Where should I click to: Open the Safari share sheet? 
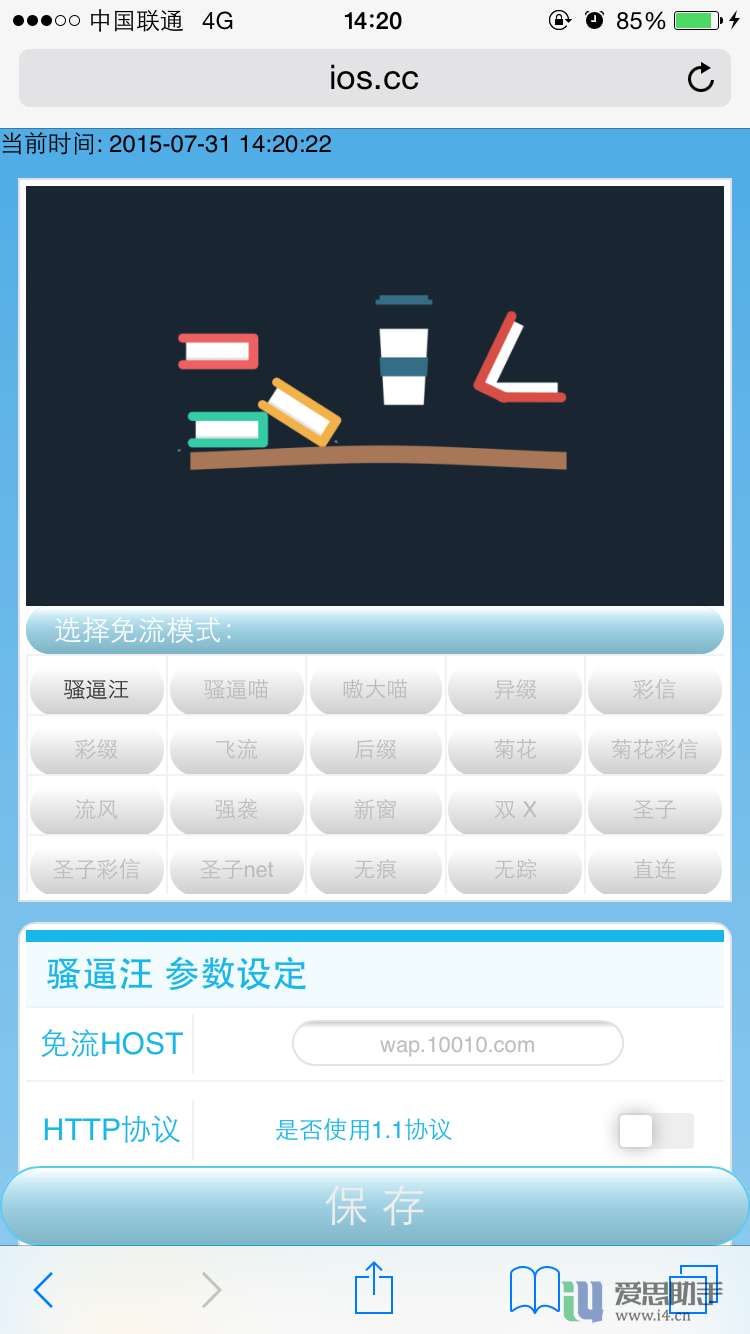pyautogui.click(x=374, y=1289)
